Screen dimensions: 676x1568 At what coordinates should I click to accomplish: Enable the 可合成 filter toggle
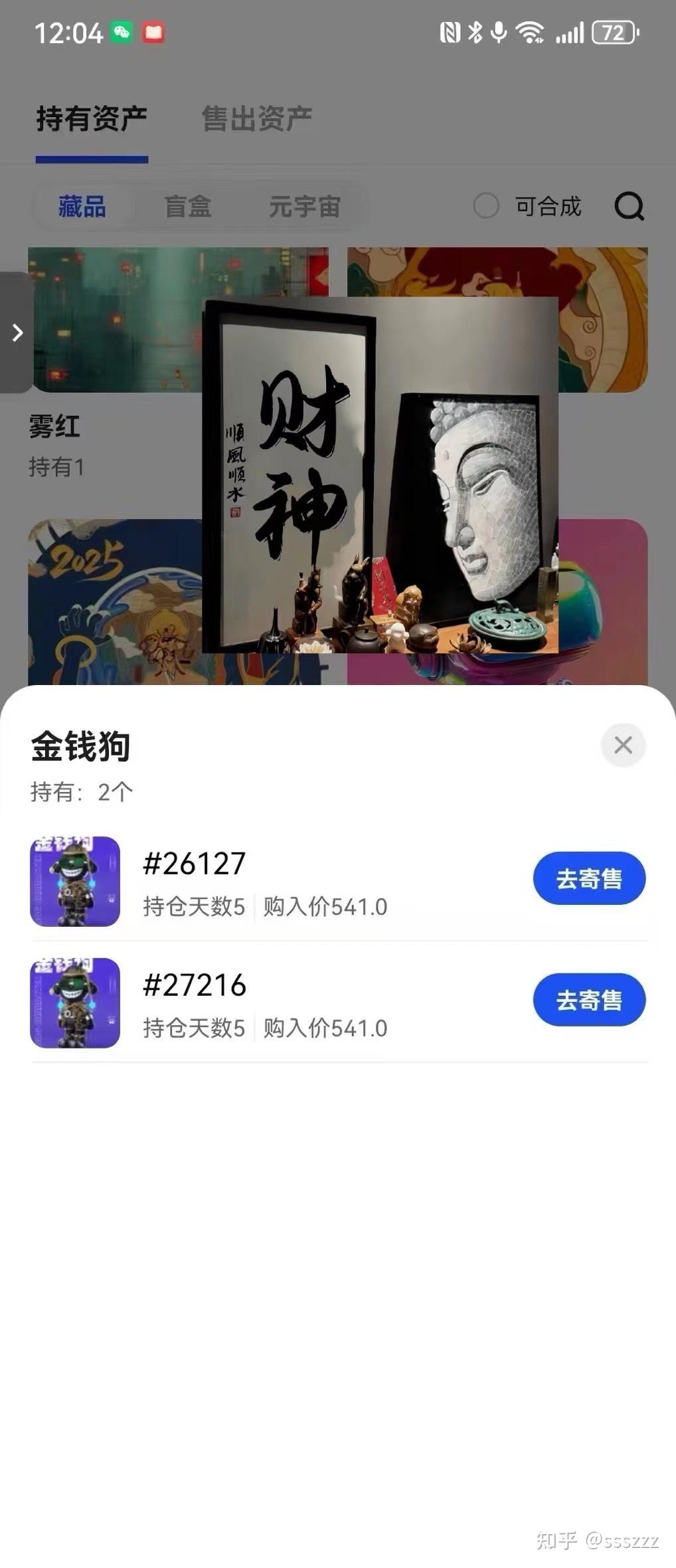[487, 207]
